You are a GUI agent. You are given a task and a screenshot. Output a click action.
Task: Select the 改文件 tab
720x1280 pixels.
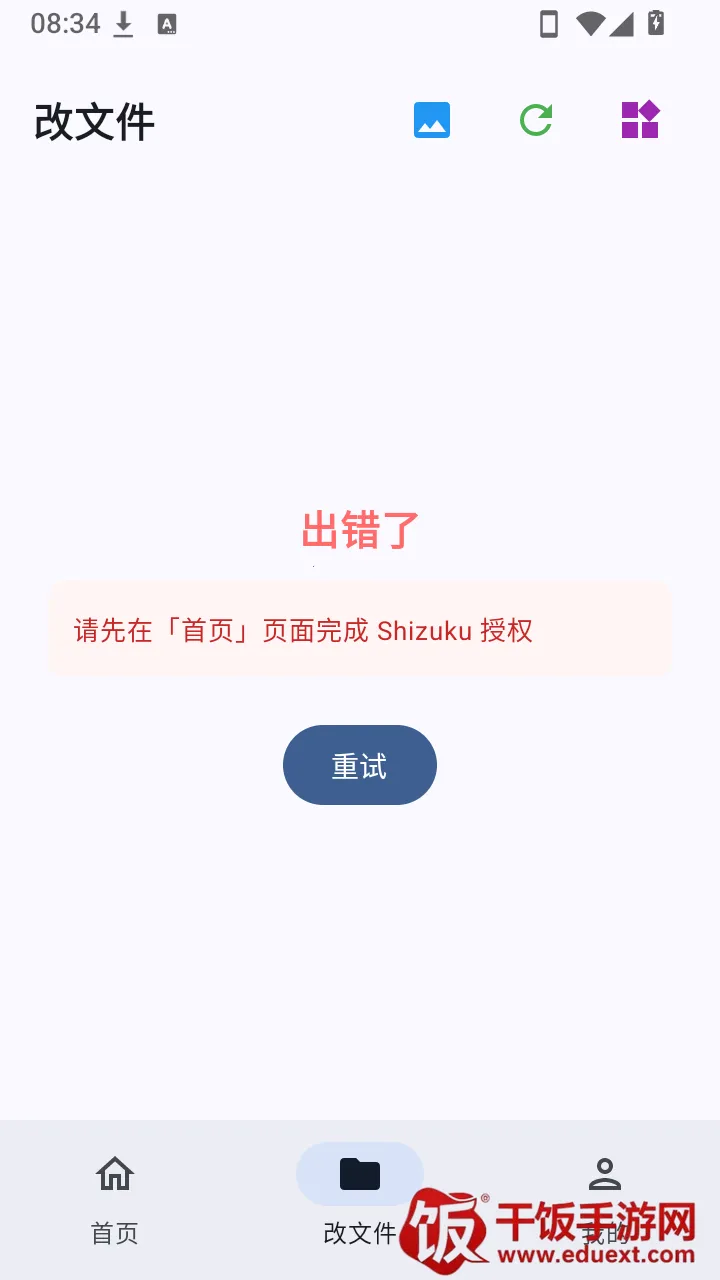pyautogui.click(x=360, y=1200)
